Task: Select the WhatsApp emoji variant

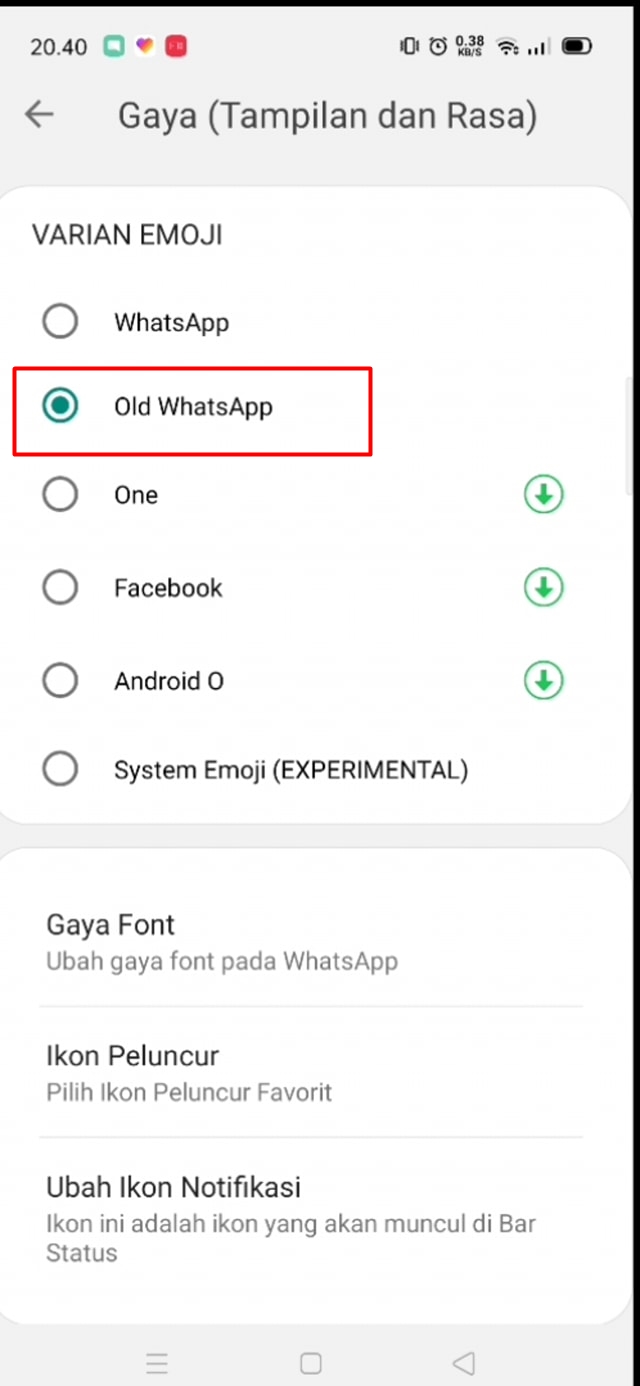Action: (60, 322)
